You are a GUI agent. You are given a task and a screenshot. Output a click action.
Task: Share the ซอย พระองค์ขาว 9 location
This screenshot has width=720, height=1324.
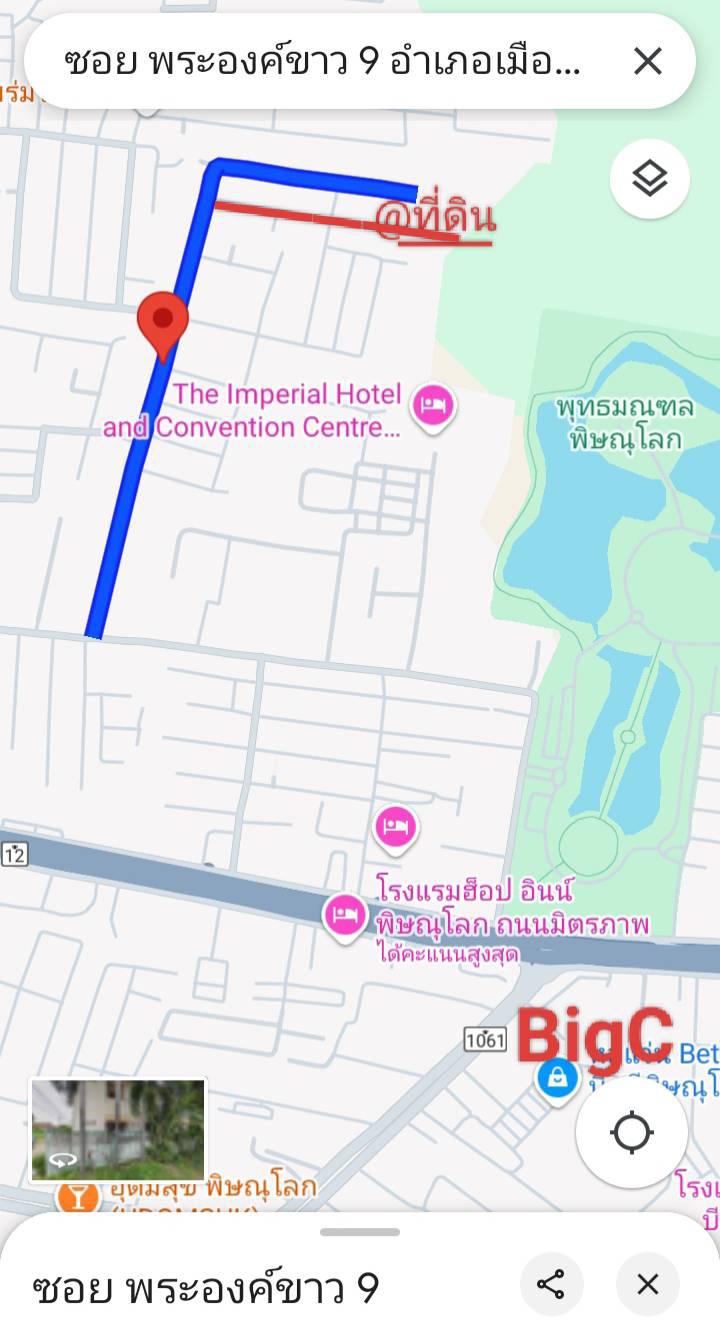click(x=552, y=1284)
